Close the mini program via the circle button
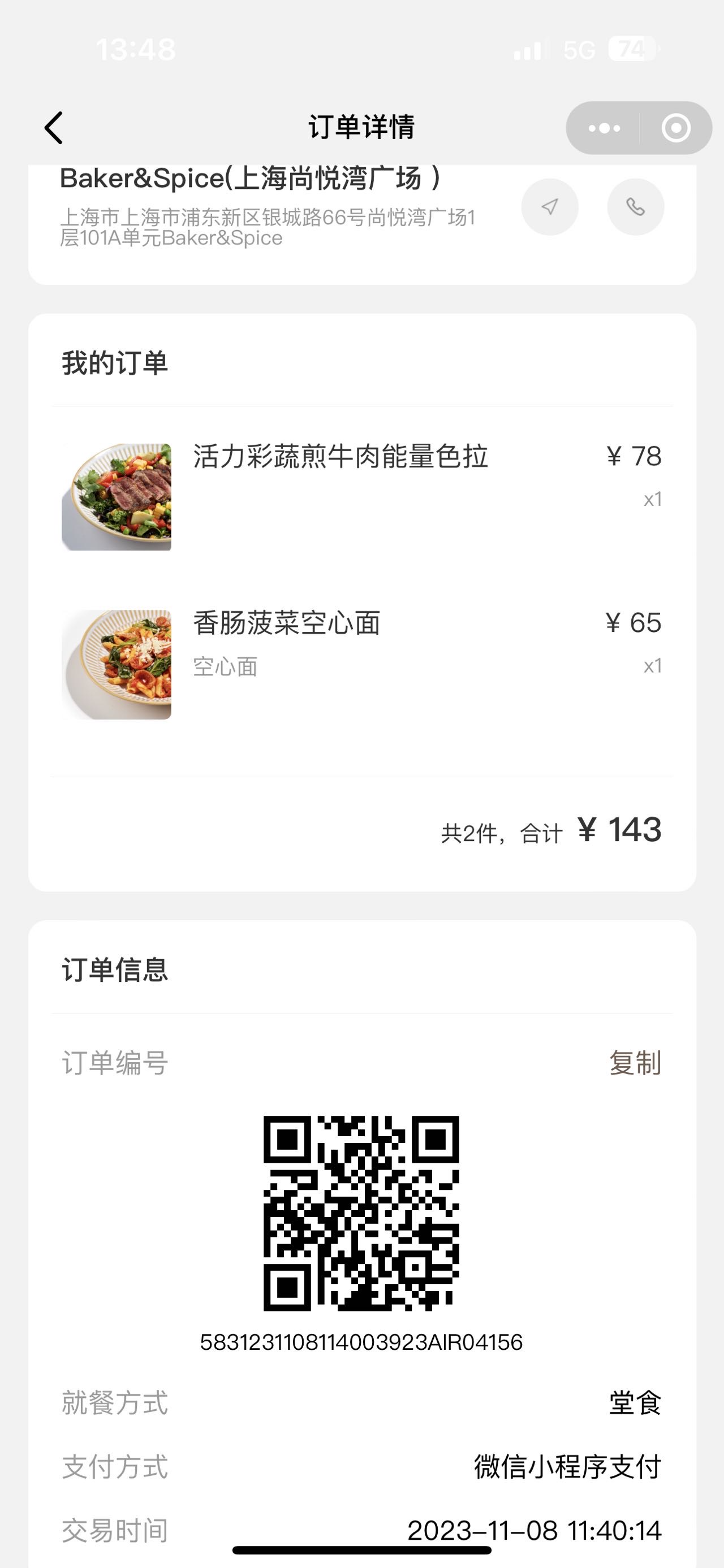 (x=676, y=128)
